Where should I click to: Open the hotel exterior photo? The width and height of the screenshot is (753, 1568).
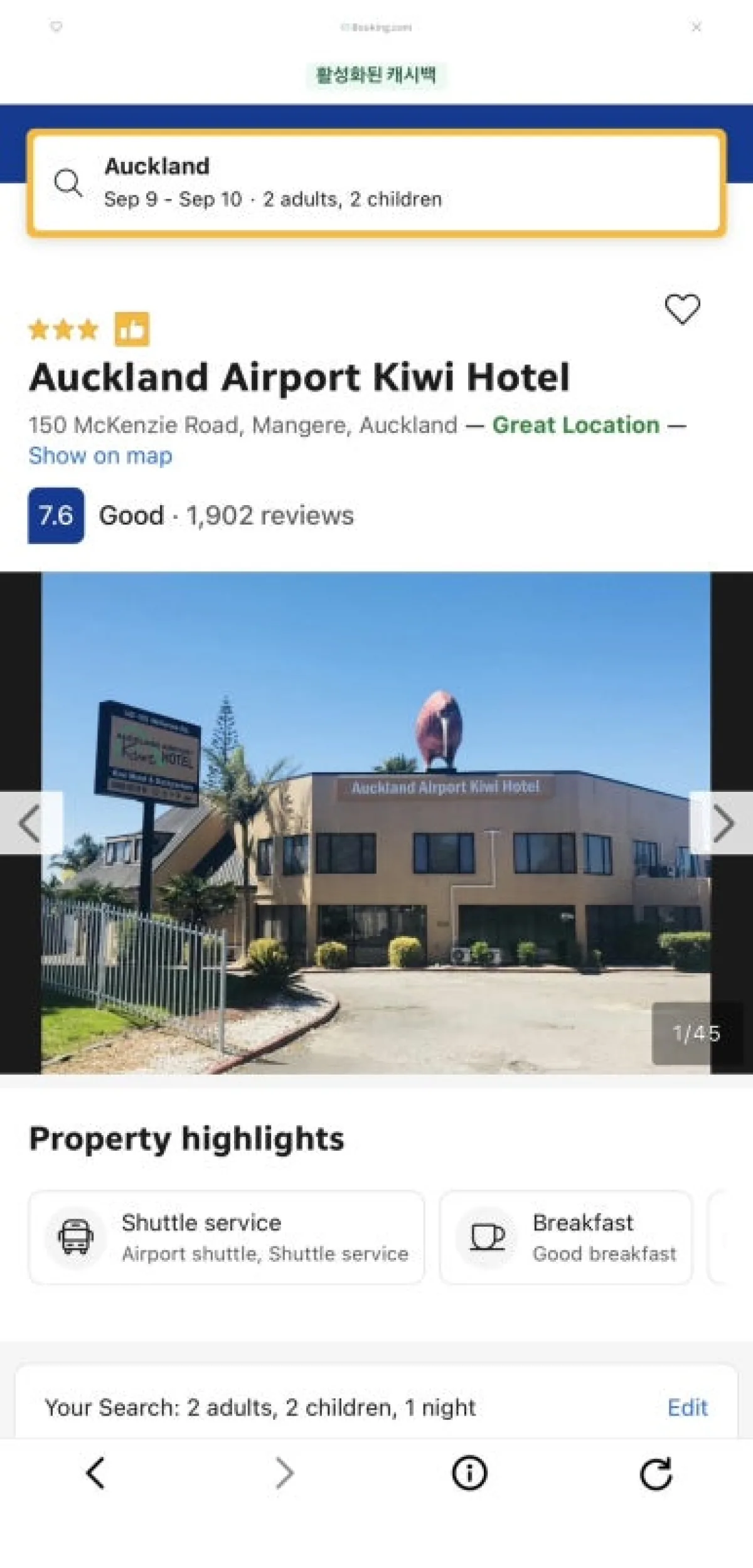(x=376, y=878)
